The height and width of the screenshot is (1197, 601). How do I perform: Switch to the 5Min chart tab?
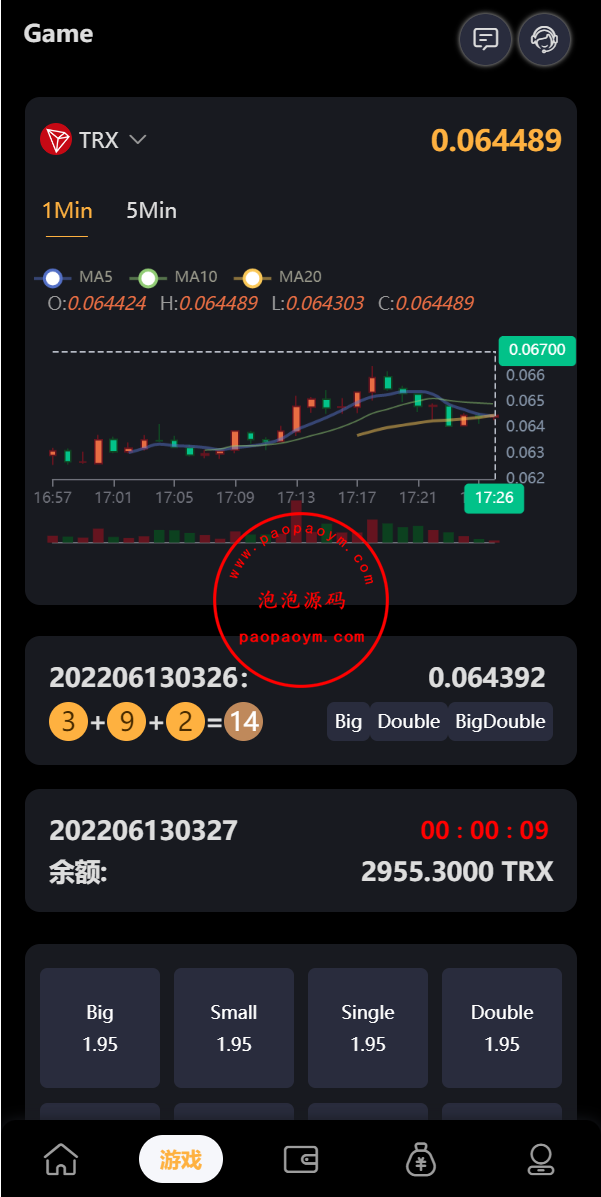point(151,210)
